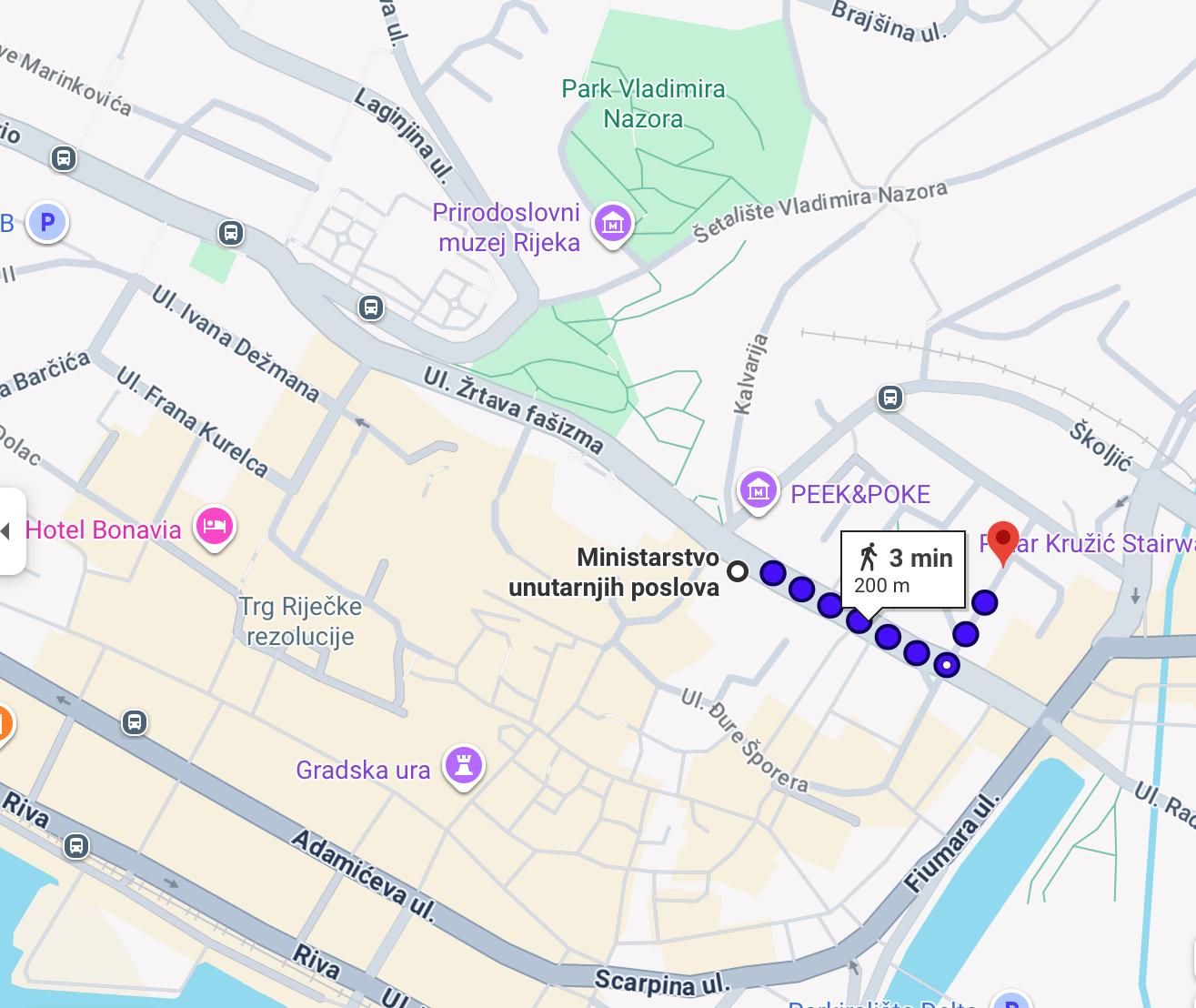
Task: Open the 3 min walking route label
Action: [x=902, y=569]
